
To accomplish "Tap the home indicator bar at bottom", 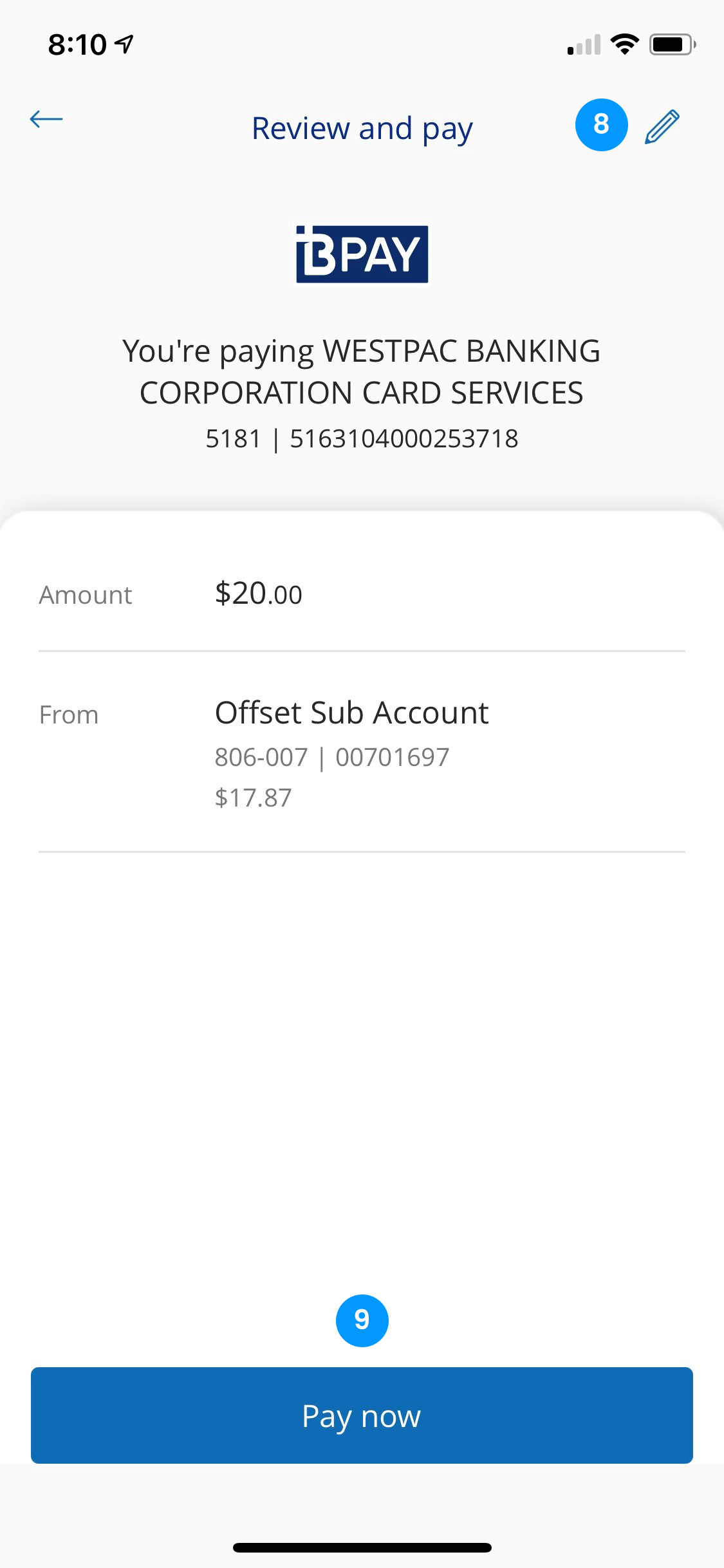I will pos(362,1547).
